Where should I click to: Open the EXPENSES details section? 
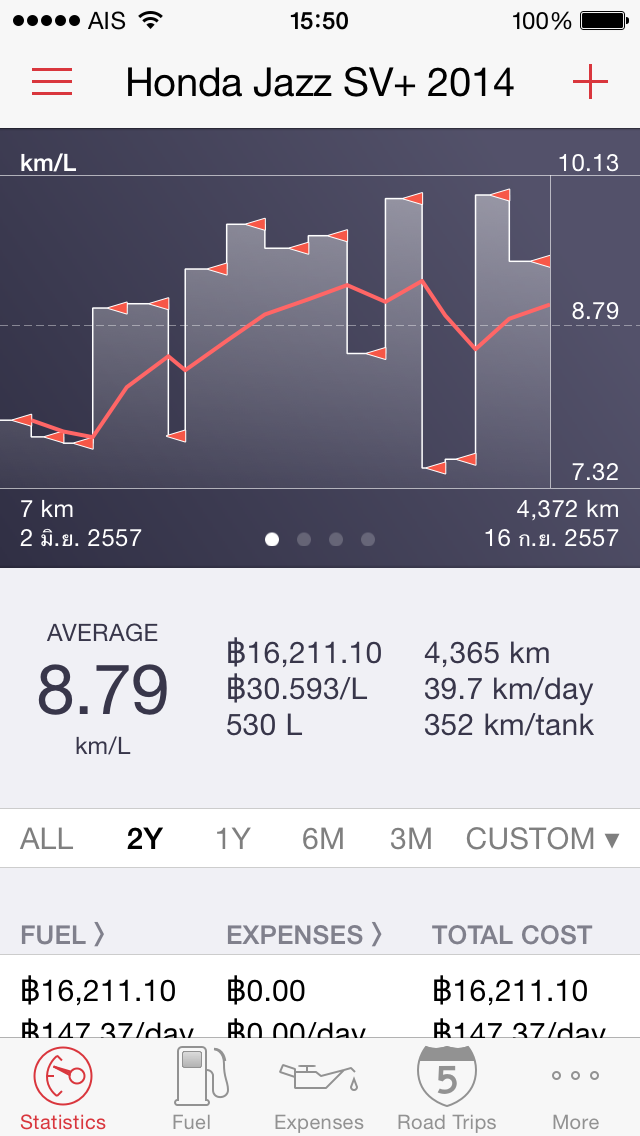coord(304,935)
